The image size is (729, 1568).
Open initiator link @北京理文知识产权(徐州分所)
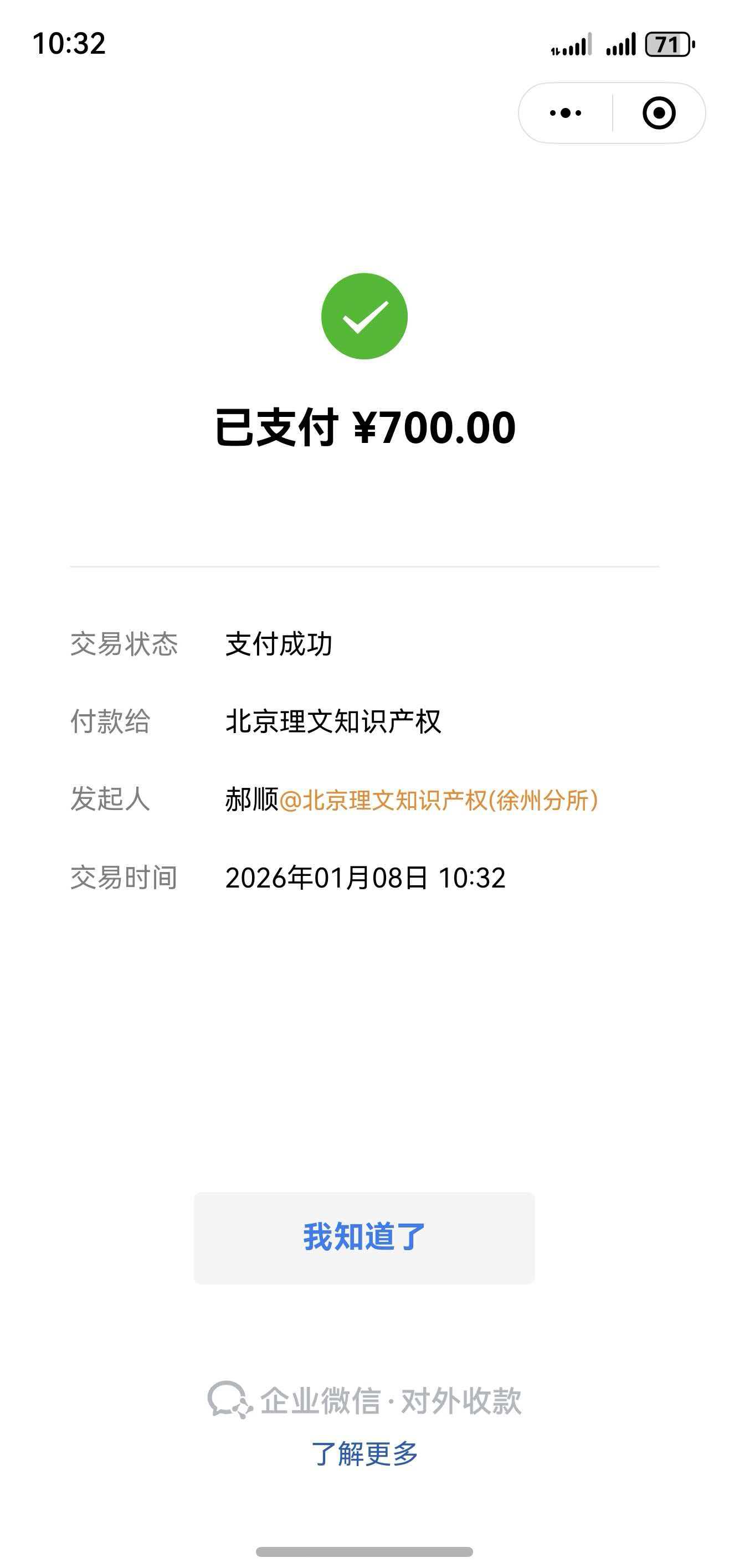(x=439, y=800)
